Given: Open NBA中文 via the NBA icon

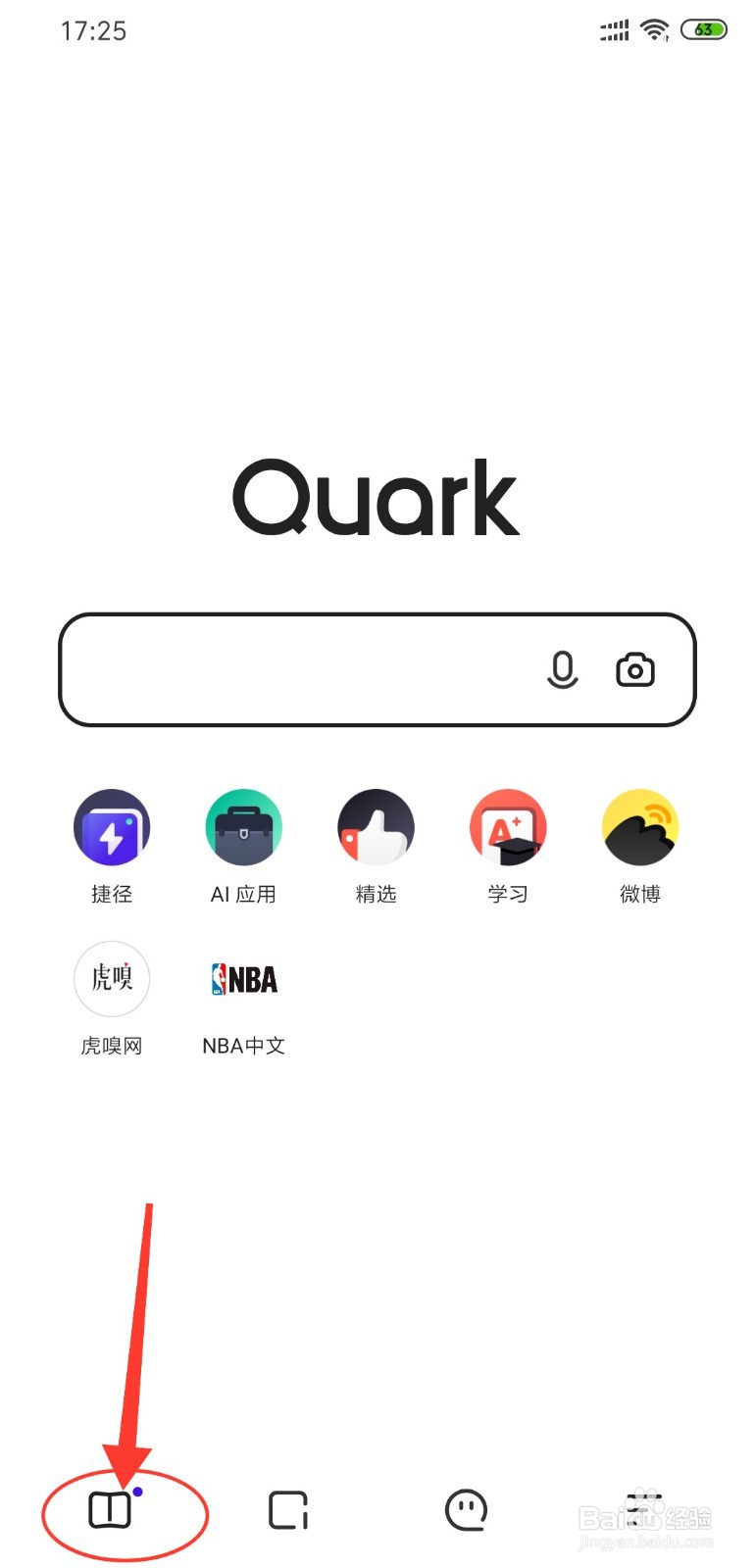Looking at the screenshot, I should point(243,979).
